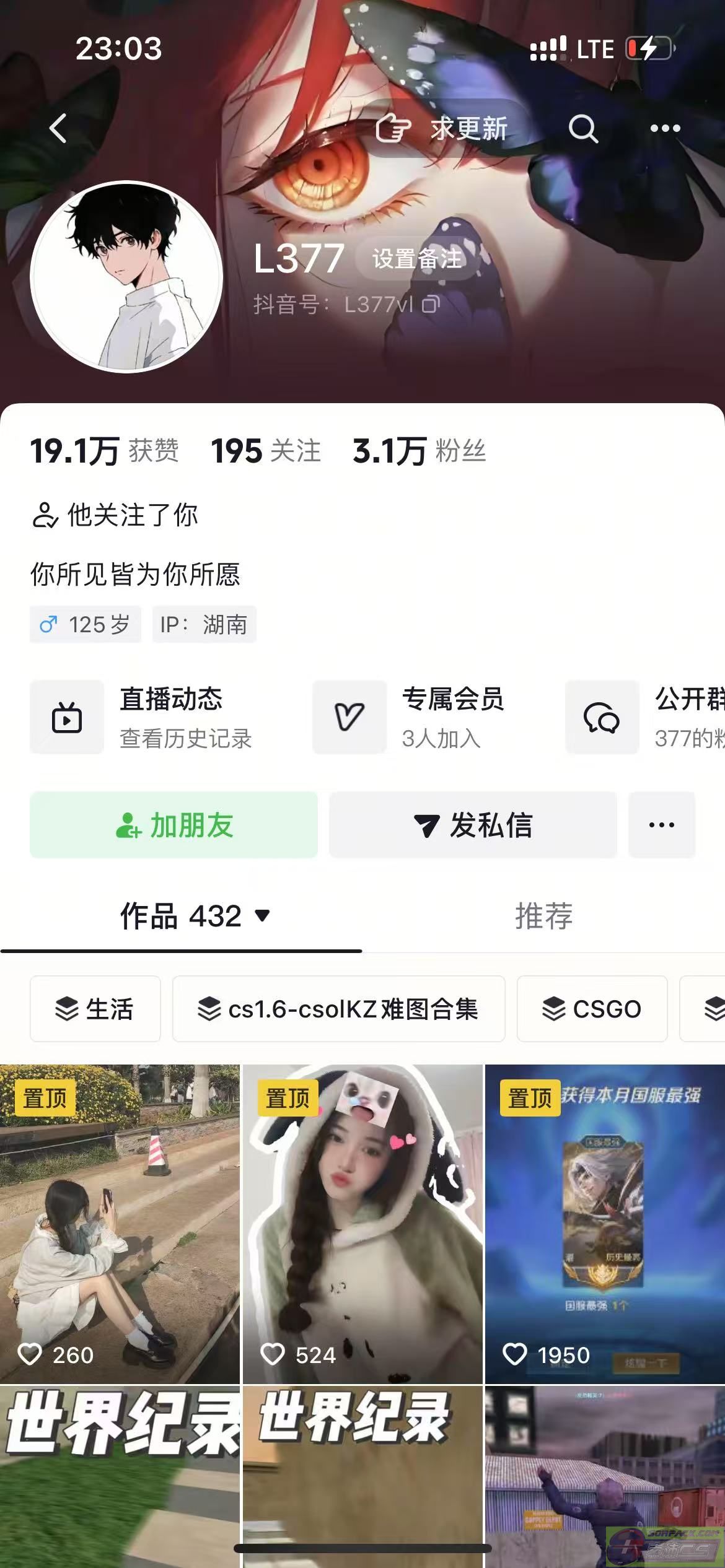This screenshot has height=1568, width=725.
Task: Switch to the 推荐 tab
Action: click(543, 916)
